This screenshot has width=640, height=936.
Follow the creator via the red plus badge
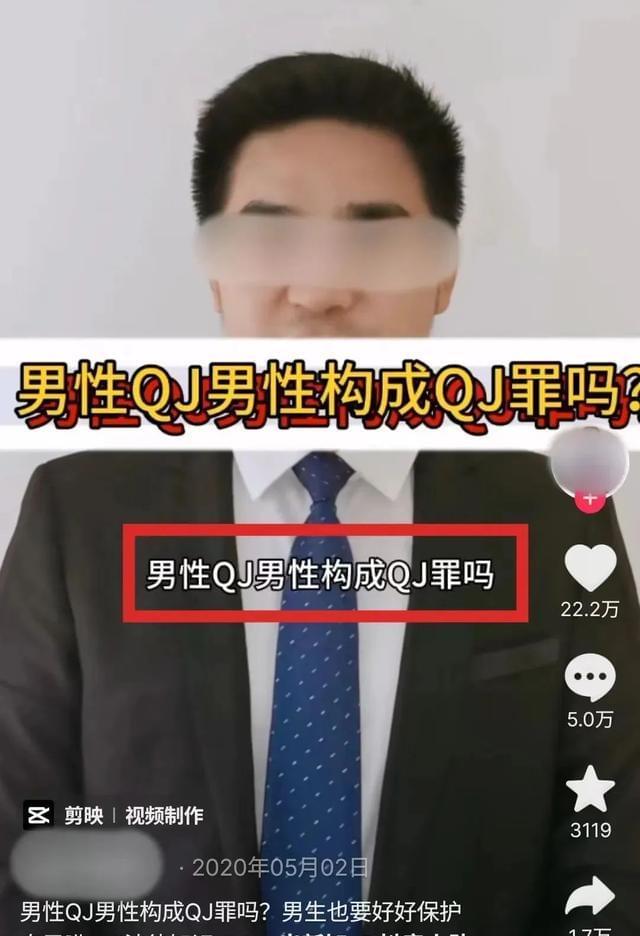click(590, 499)
